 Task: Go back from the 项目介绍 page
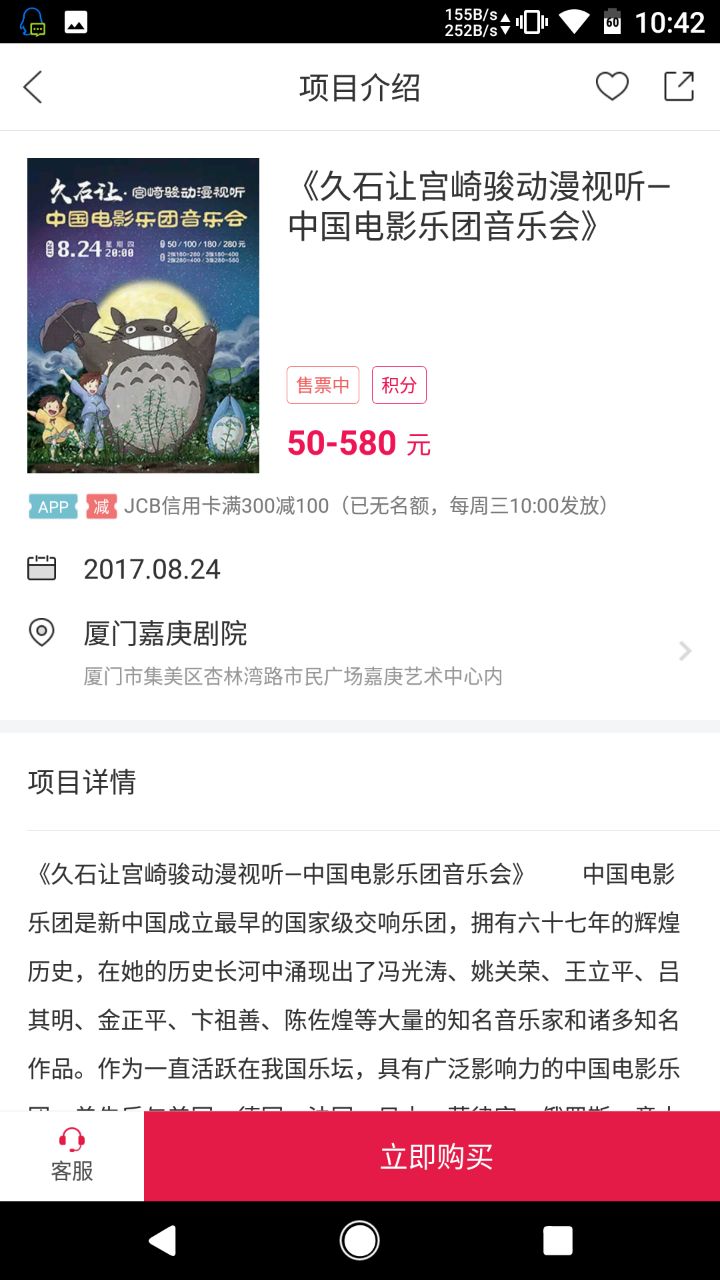(x=33, y=88)
